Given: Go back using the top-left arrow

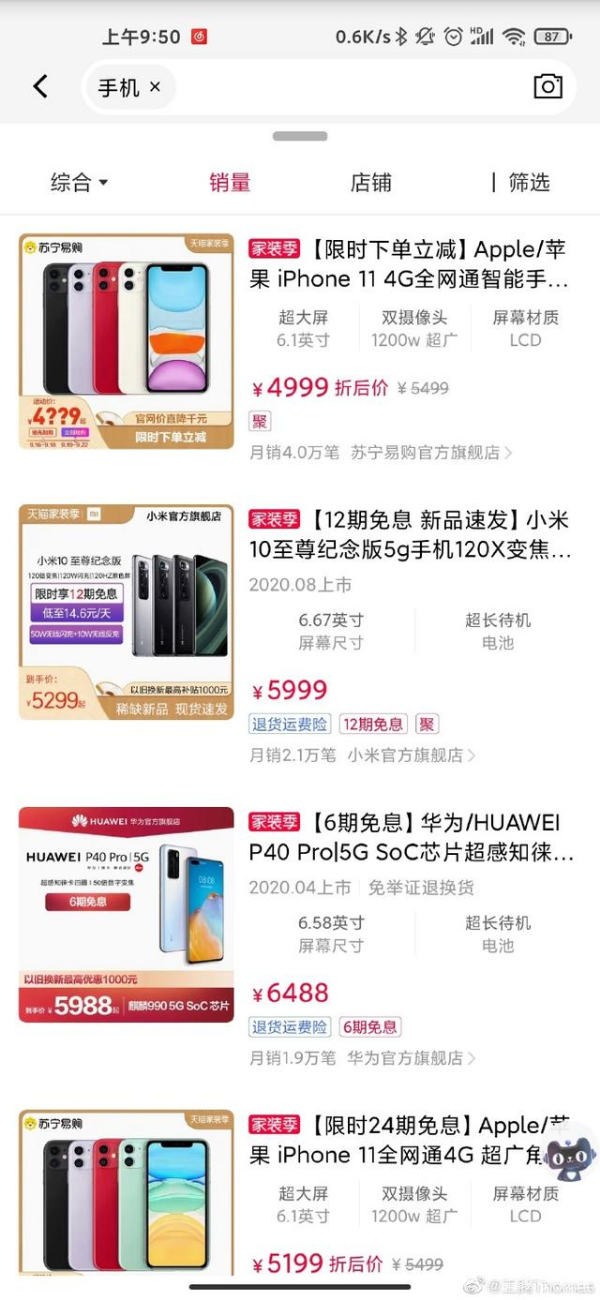Looking at the screenshot, I should click(x=40, y=87).
